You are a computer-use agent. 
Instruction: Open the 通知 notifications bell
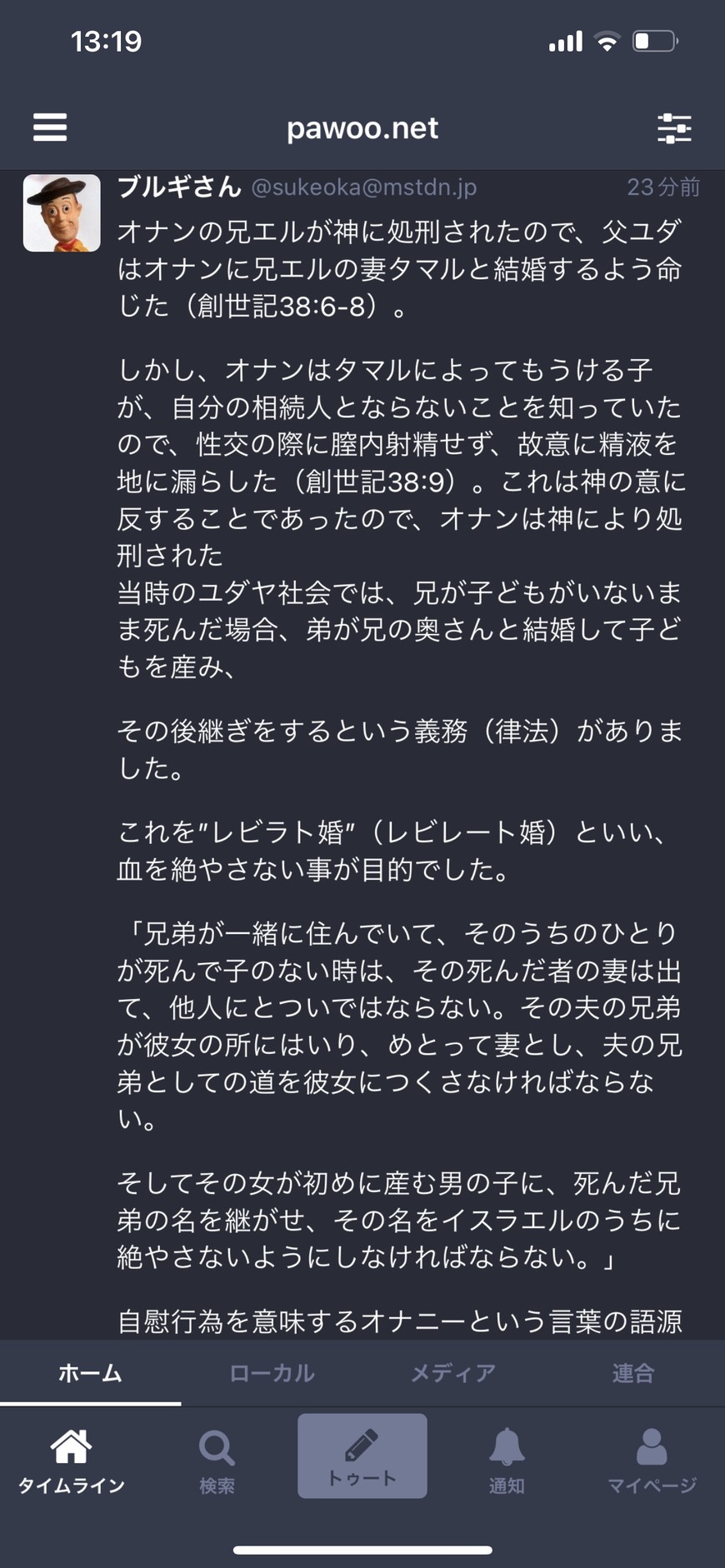coord(507,1462)
